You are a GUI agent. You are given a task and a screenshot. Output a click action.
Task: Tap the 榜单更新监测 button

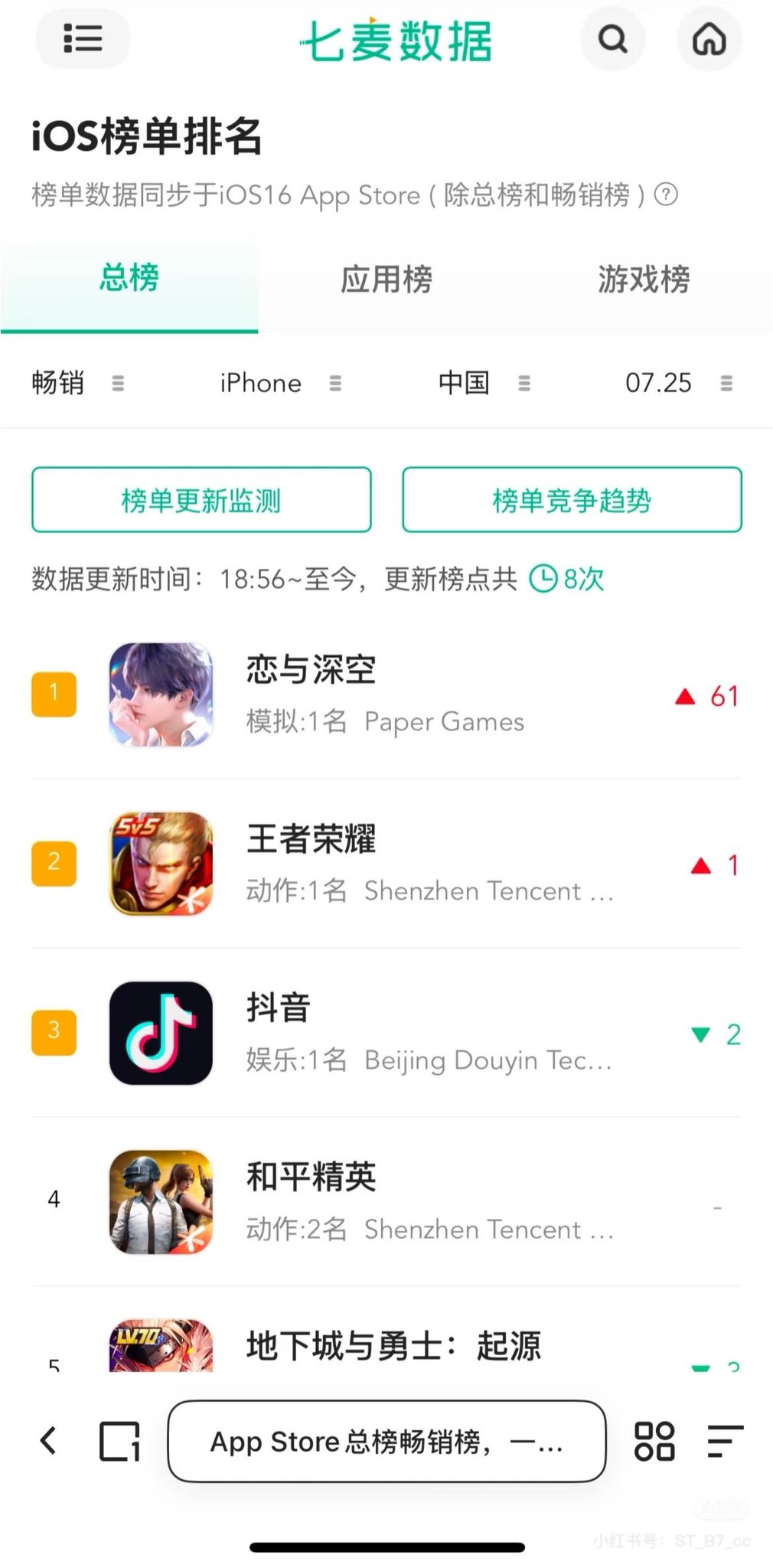pos(201,500)
